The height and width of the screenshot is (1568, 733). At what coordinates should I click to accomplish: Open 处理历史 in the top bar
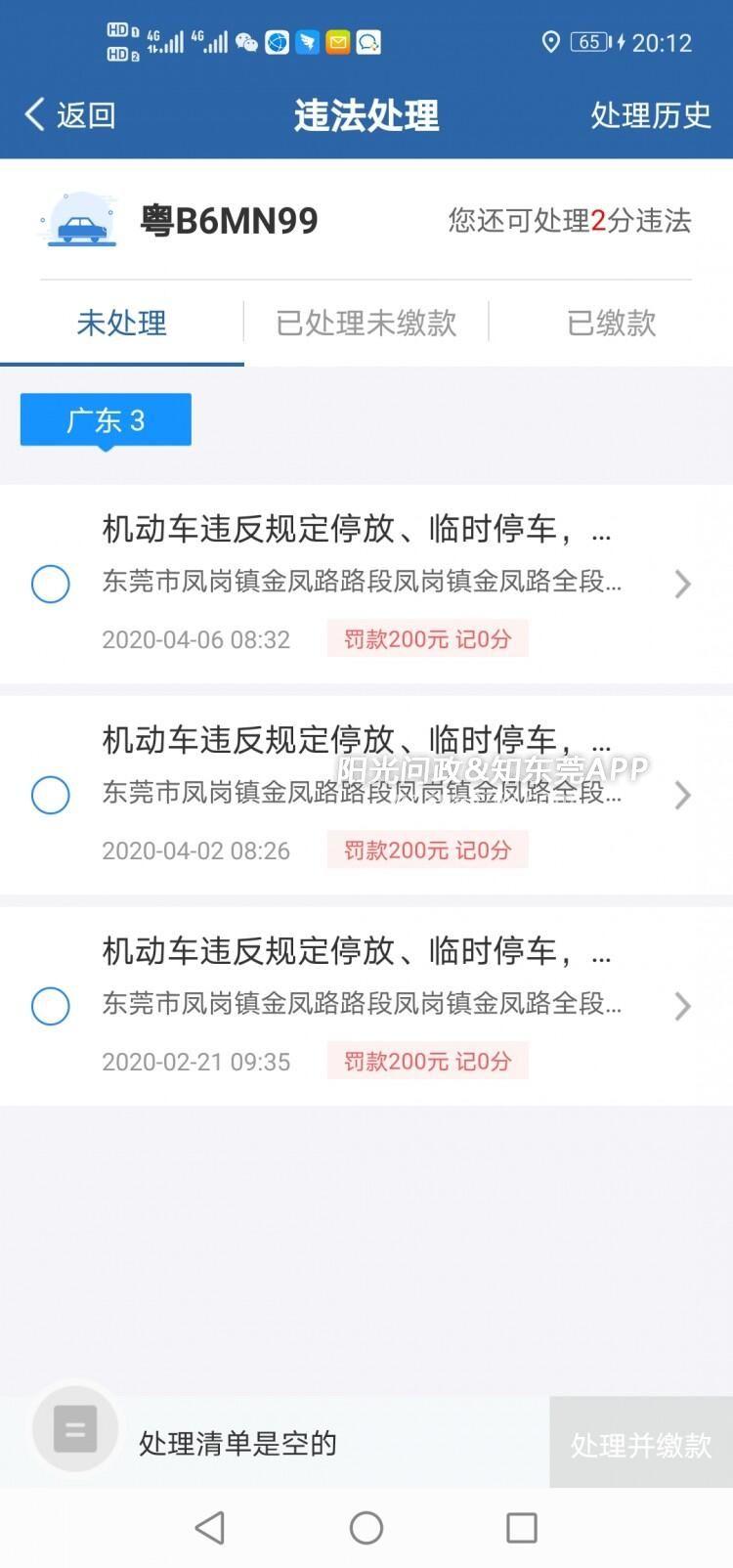(x=650, y=114)
